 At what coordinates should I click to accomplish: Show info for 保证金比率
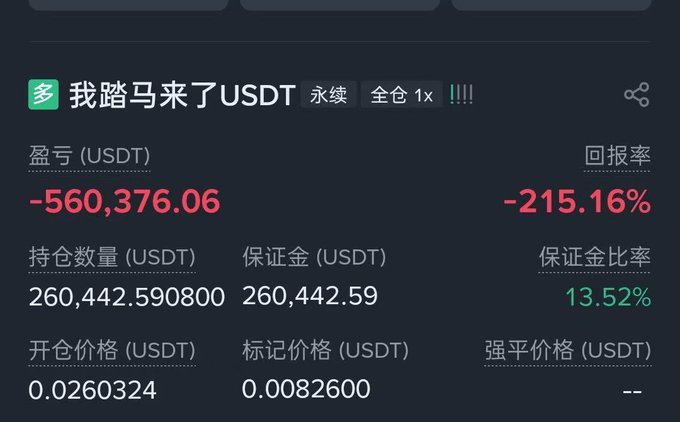[x=595, y=257]
